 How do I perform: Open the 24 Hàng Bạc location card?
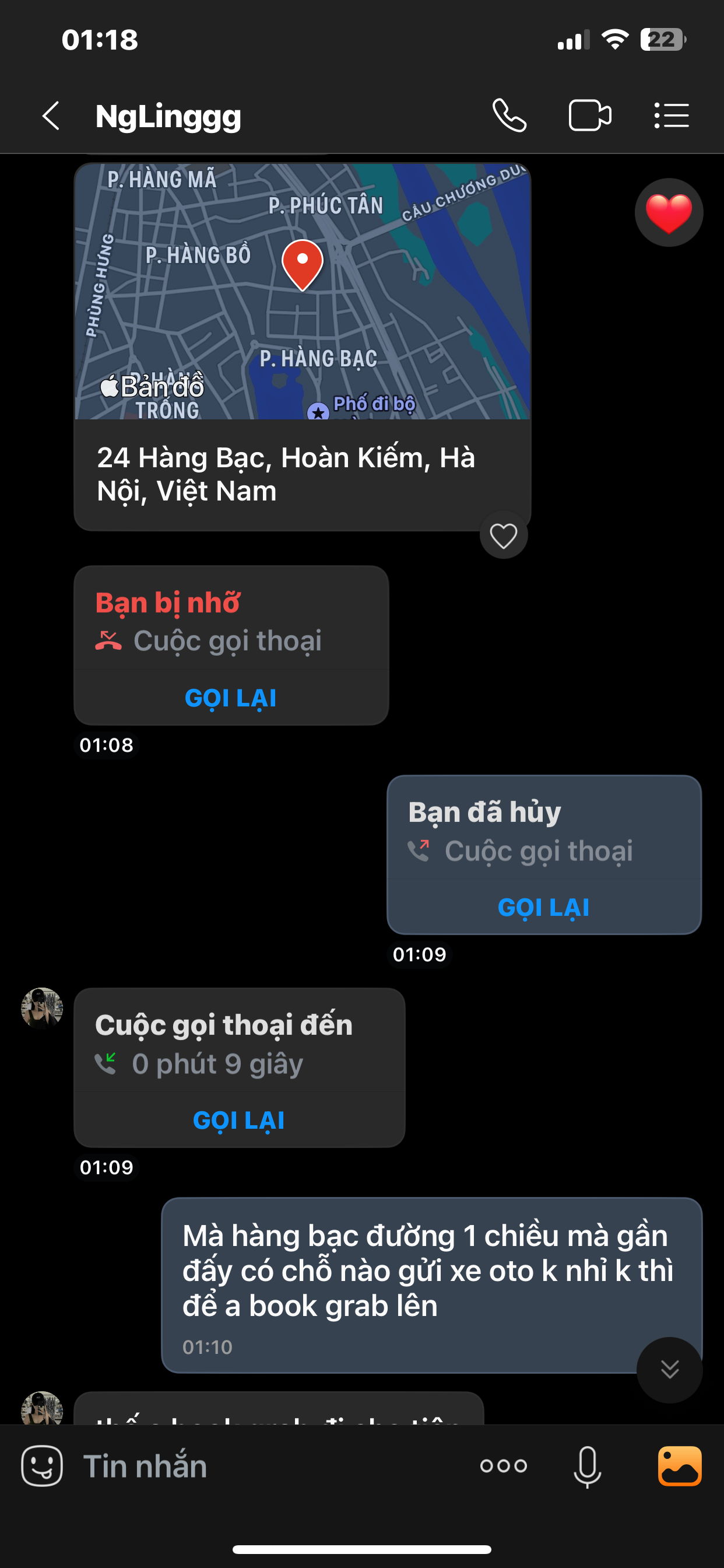tap(303, 347)
